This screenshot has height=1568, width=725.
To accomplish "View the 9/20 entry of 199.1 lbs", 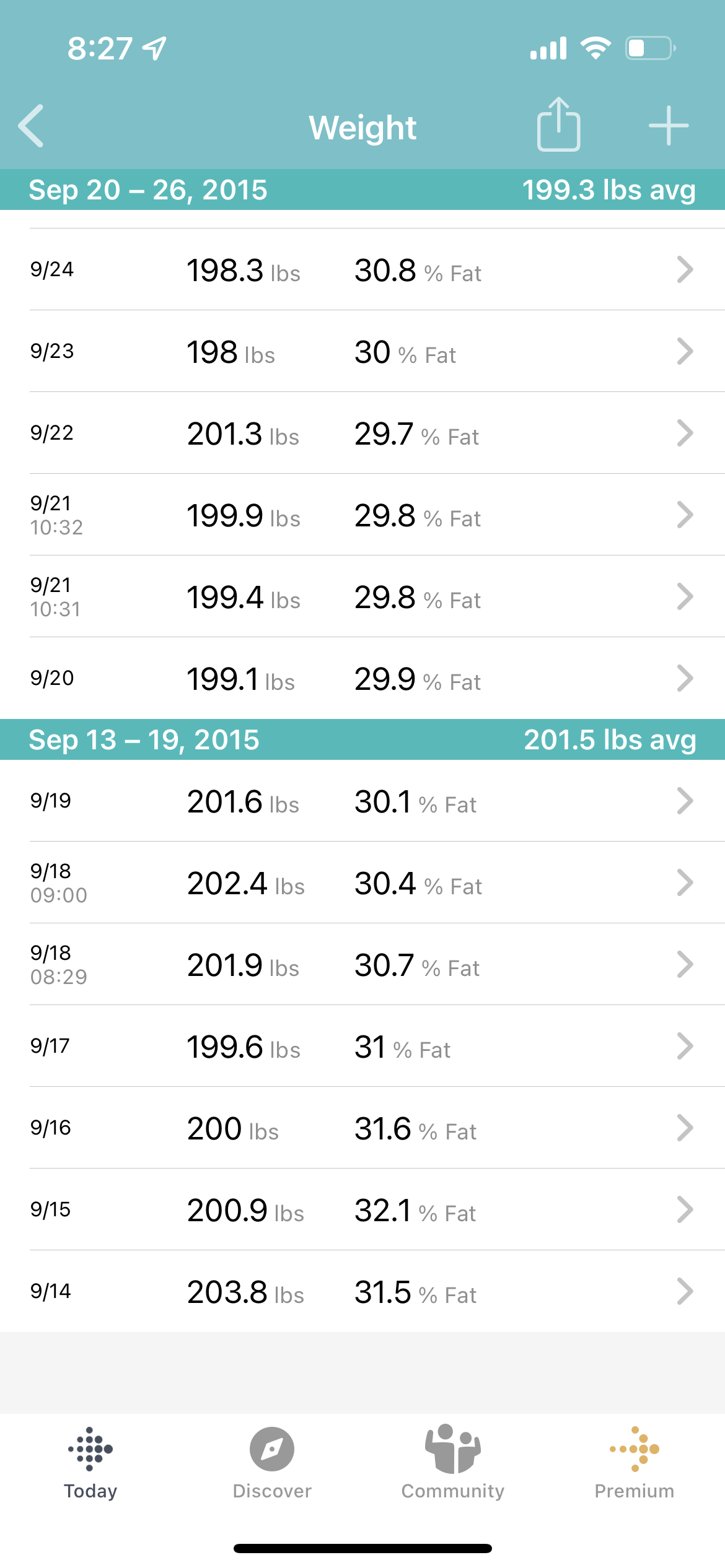I will tap(362, 679).
